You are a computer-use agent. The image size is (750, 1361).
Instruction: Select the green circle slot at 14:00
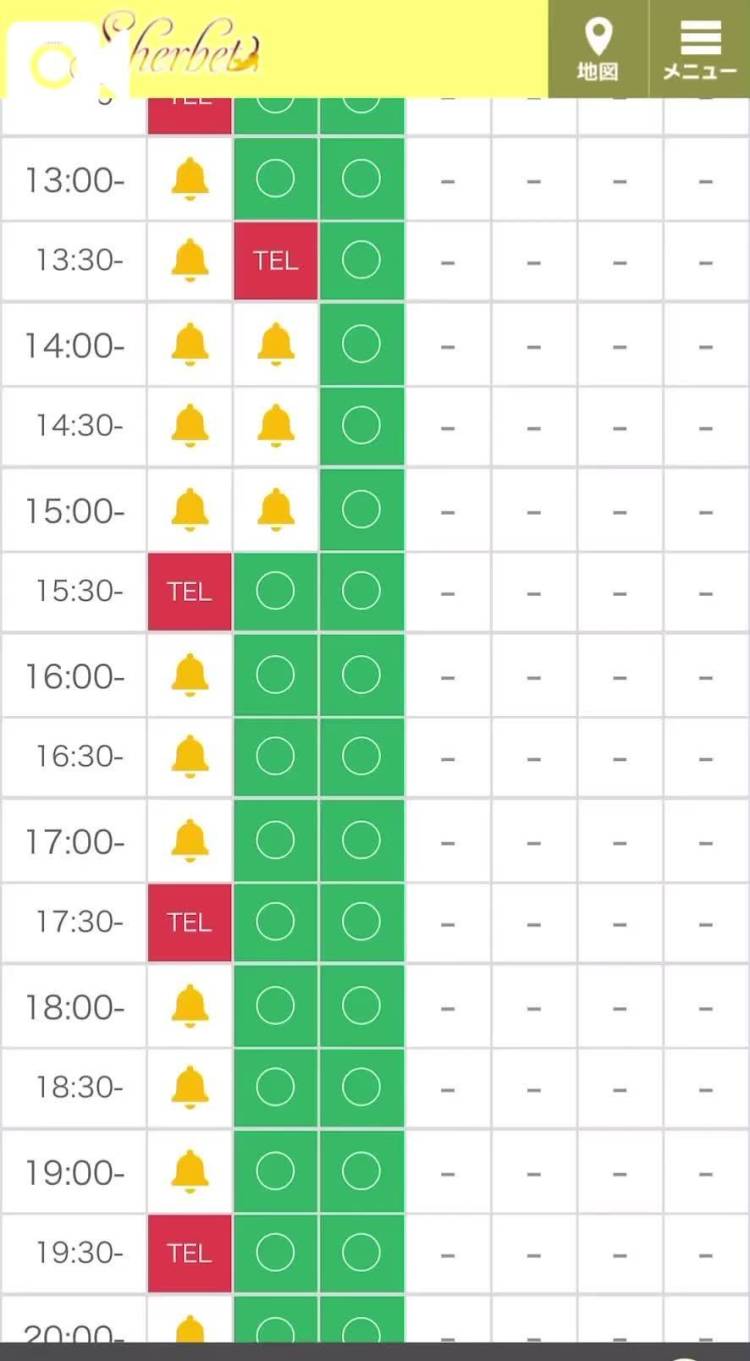tap(361, 345)
